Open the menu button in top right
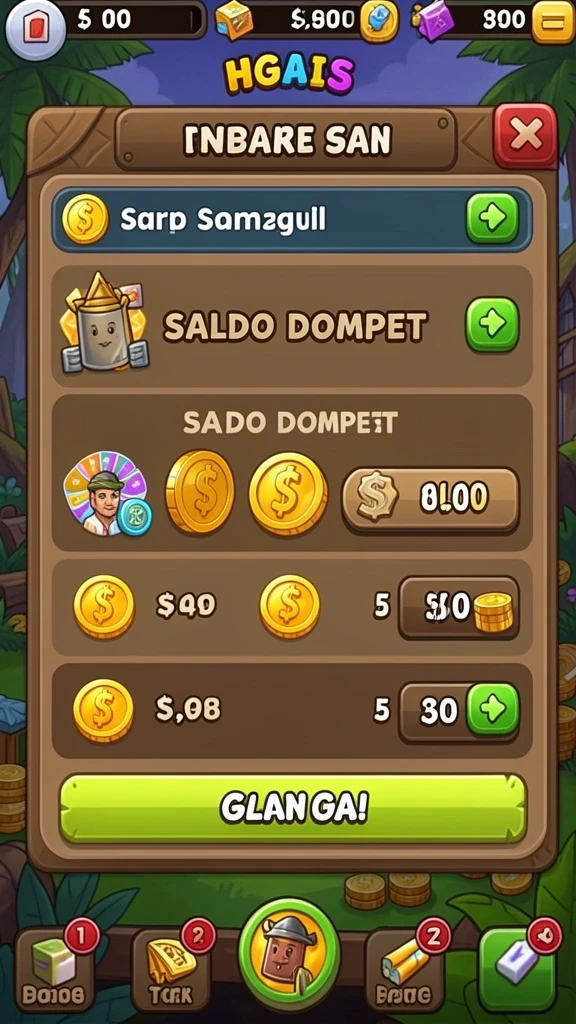576x1024 pixels. 552,21
